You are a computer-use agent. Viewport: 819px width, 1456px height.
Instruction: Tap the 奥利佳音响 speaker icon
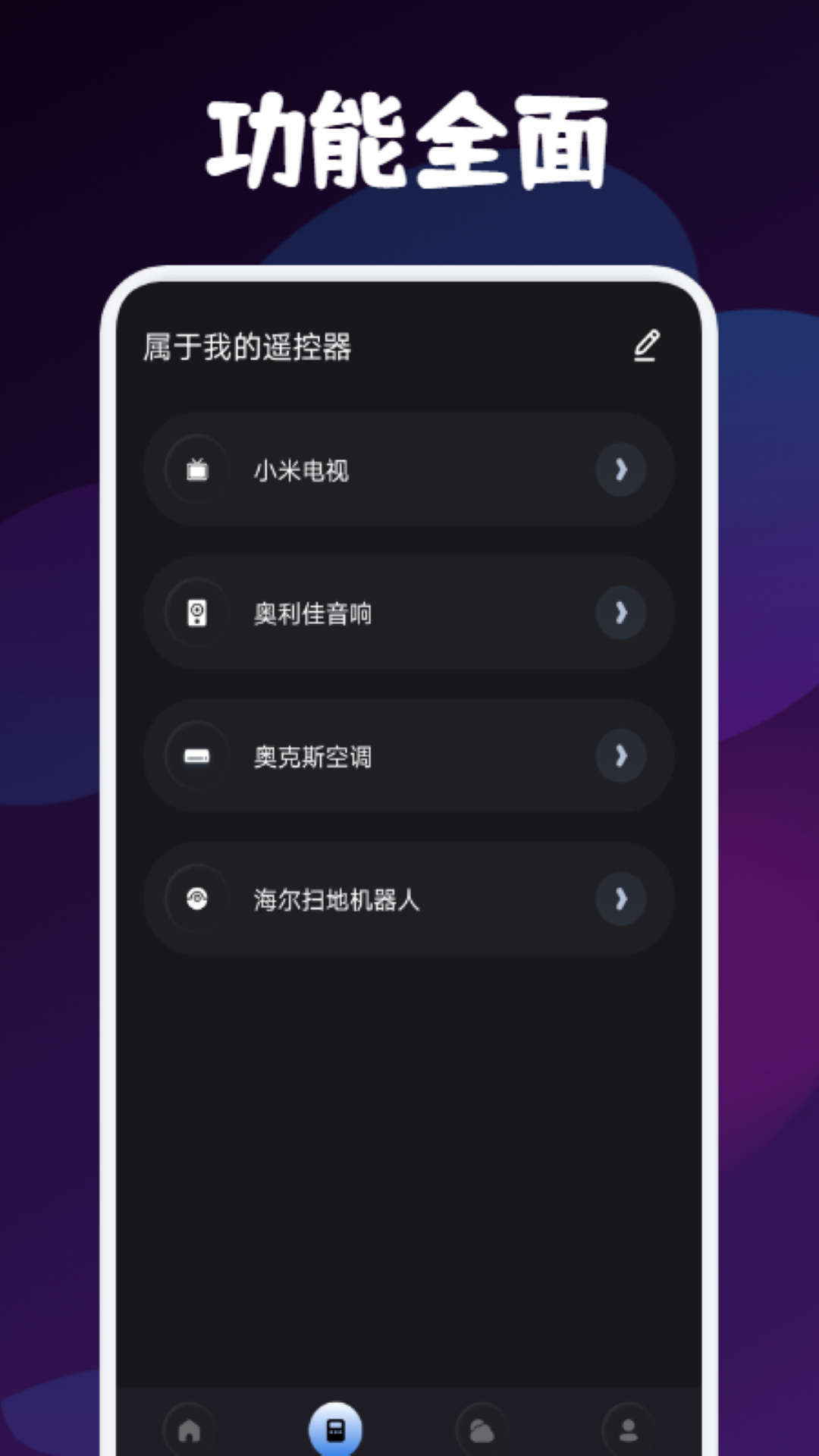click(197, 613)
